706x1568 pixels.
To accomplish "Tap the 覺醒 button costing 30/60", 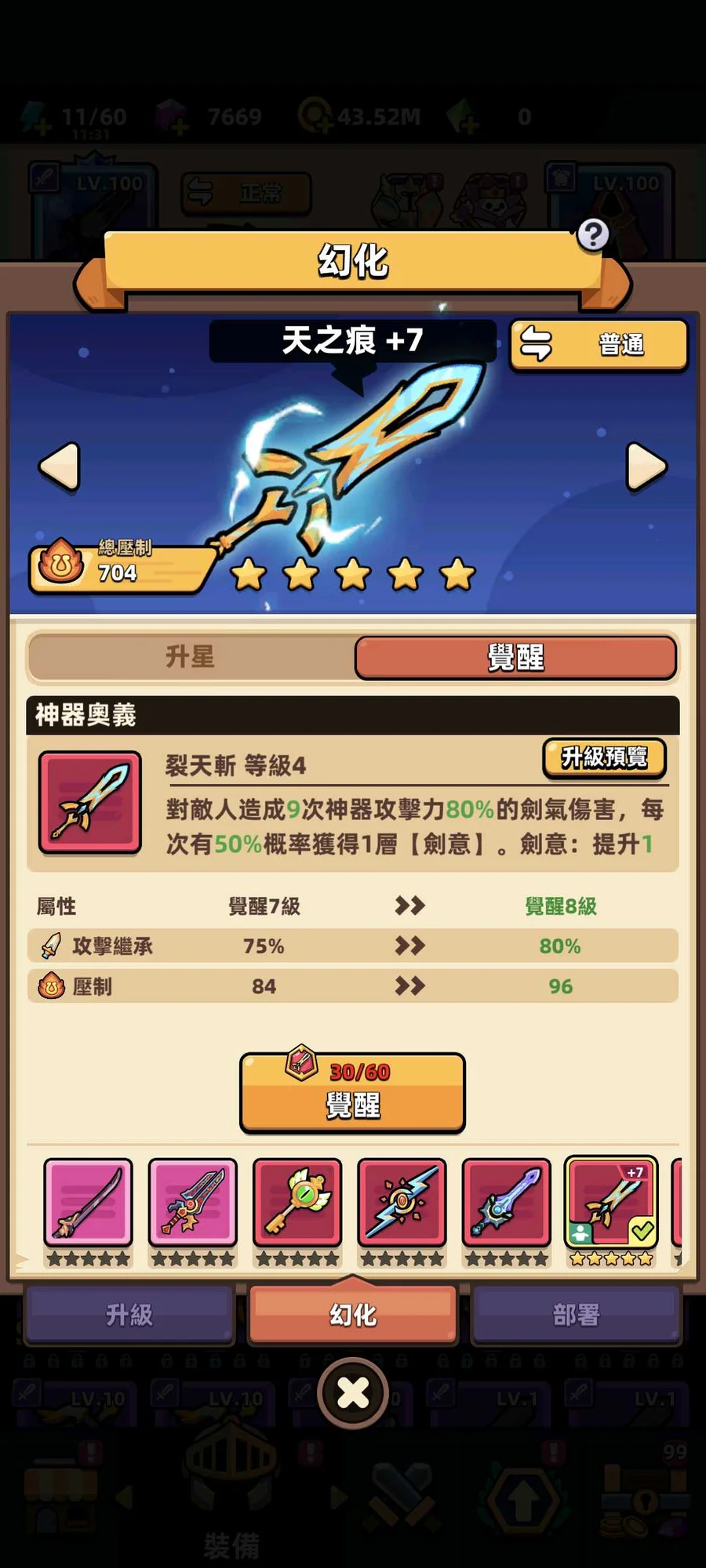I will 352,1092.
